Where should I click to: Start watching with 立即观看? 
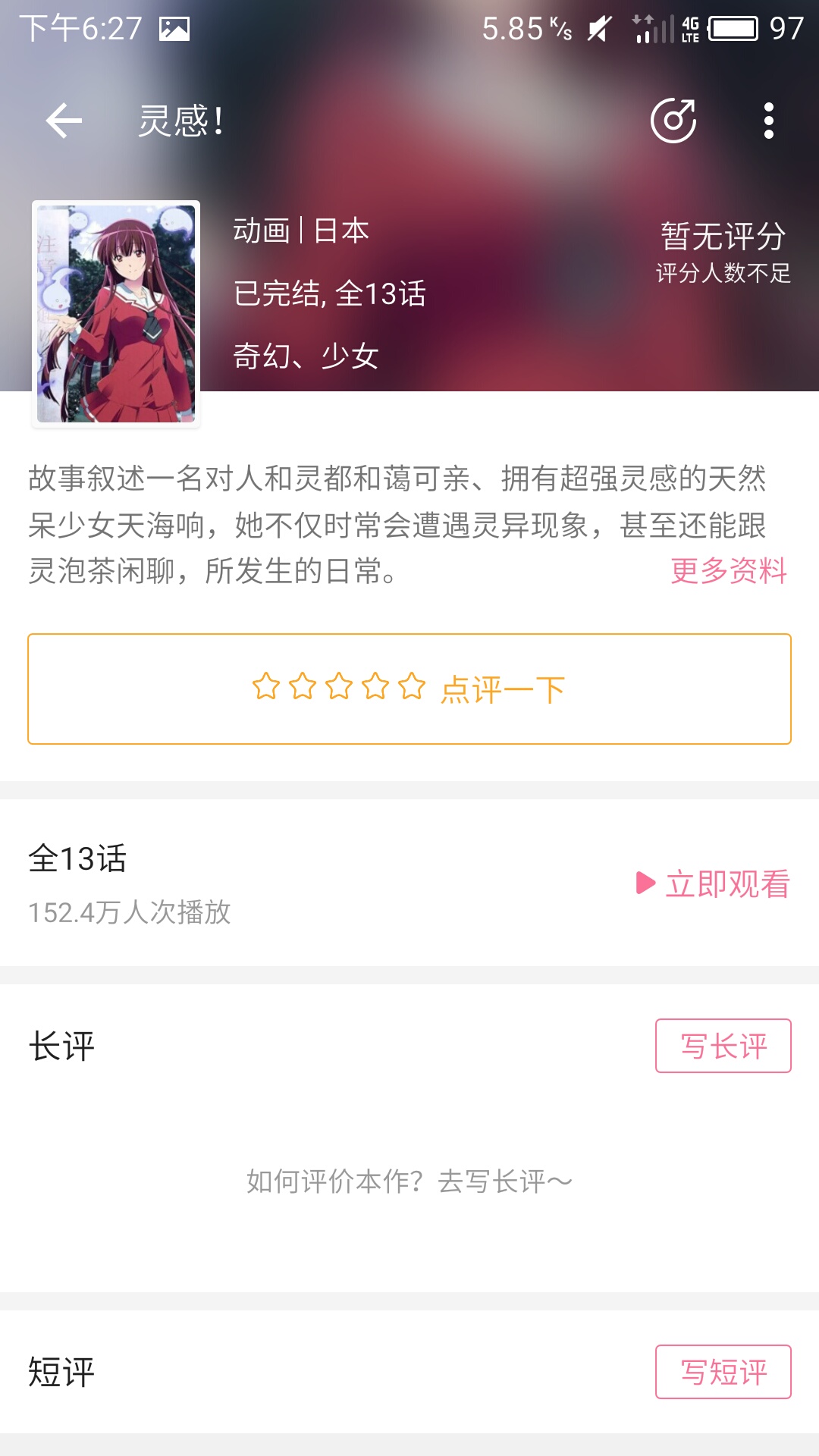(x=714, y=883)
